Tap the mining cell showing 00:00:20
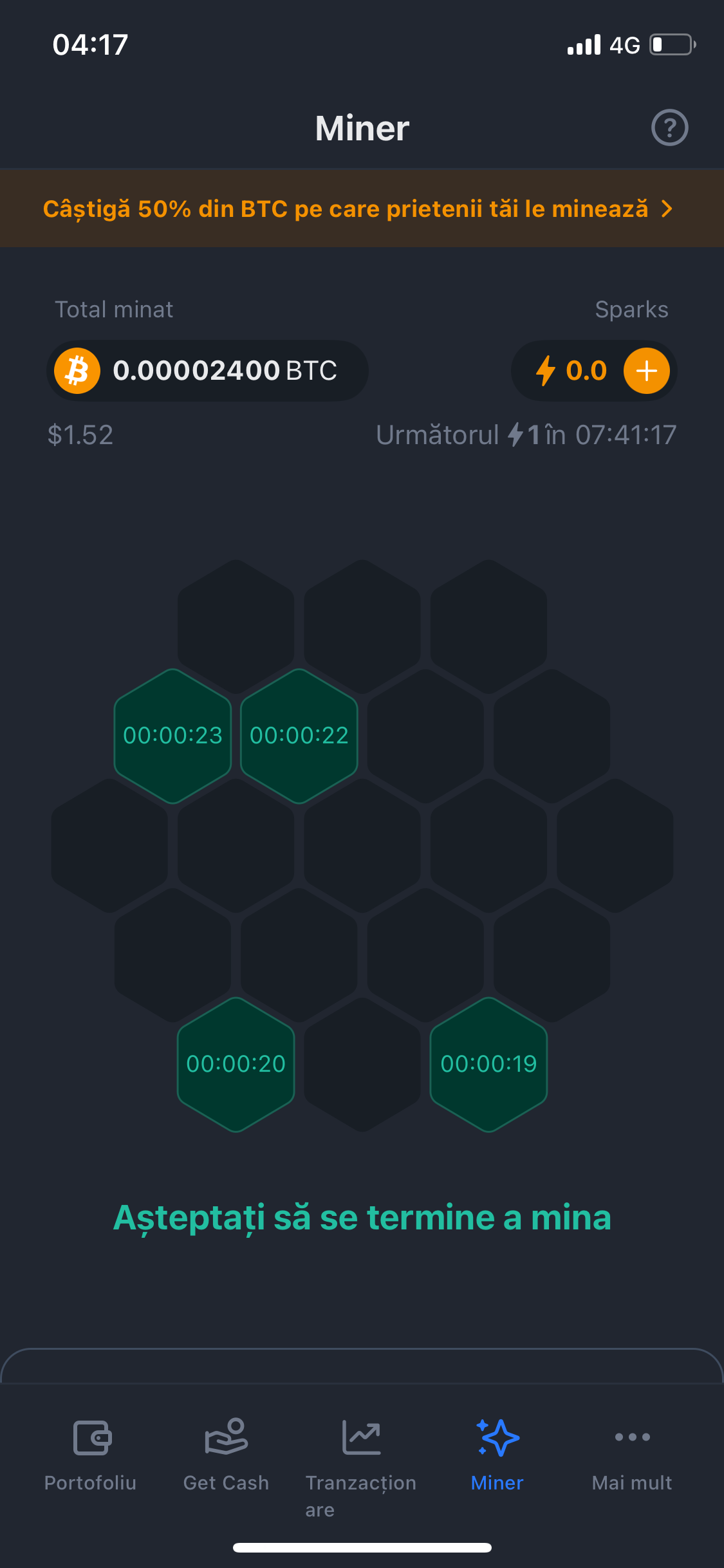 236,1064
